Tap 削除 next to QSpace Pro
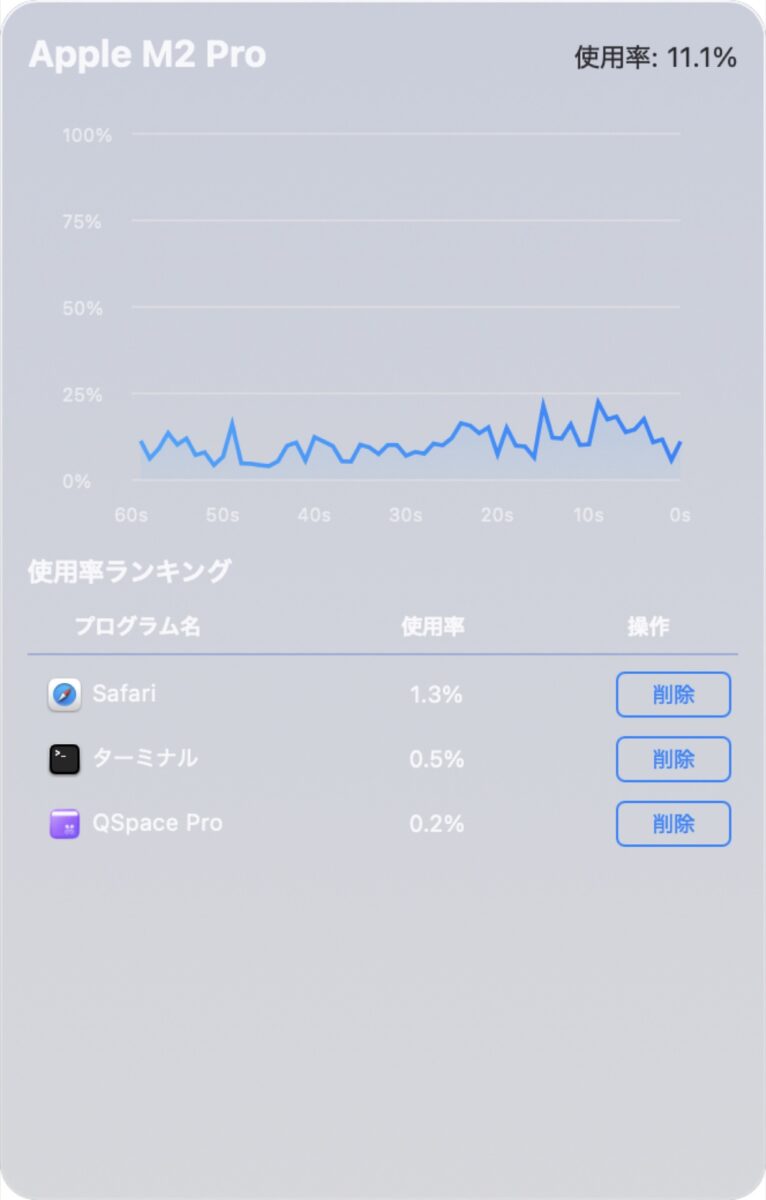Image resolution: width=766 pixels, height=1200 pixels. tap(673, 824)
